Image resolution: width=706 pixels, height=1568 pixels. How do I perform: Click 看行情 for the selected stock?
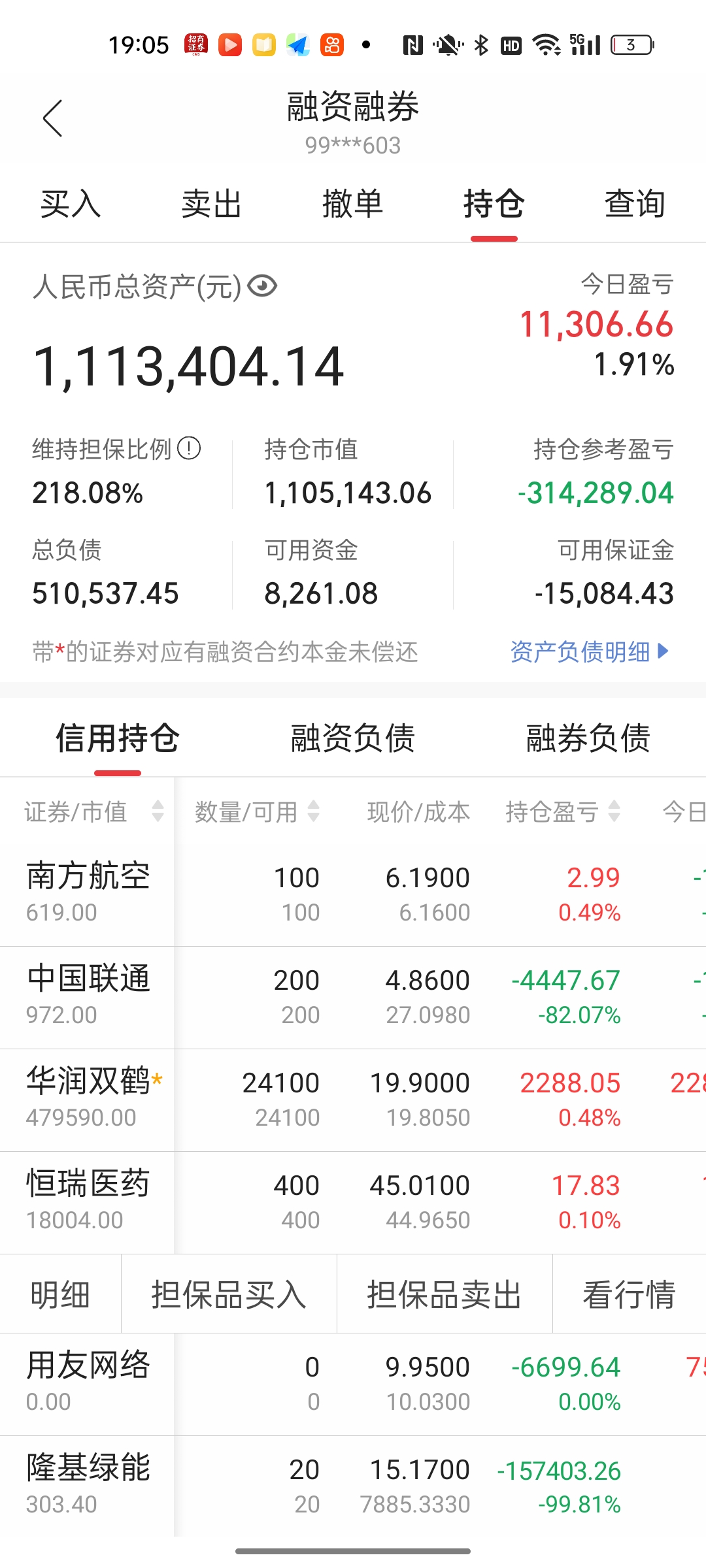click(628, 1296)
